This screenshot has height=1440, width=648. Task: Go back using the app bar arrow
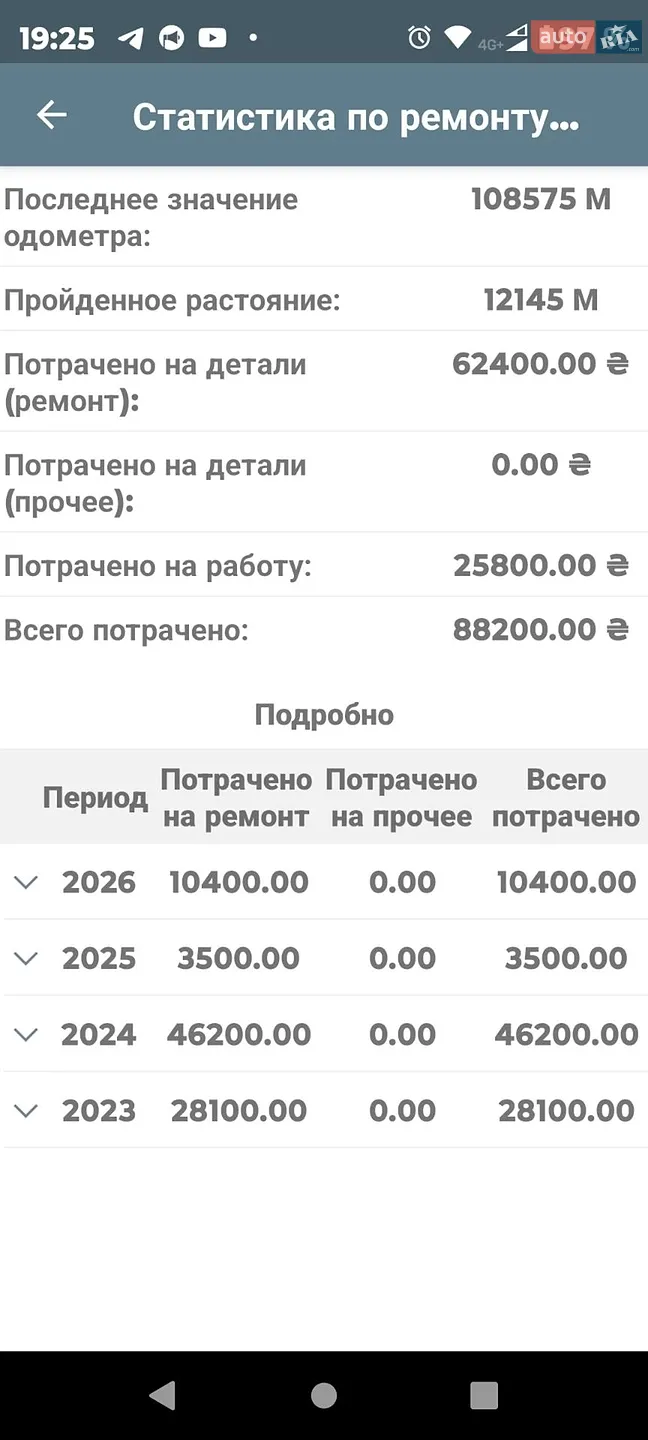(x=52, y=115)
